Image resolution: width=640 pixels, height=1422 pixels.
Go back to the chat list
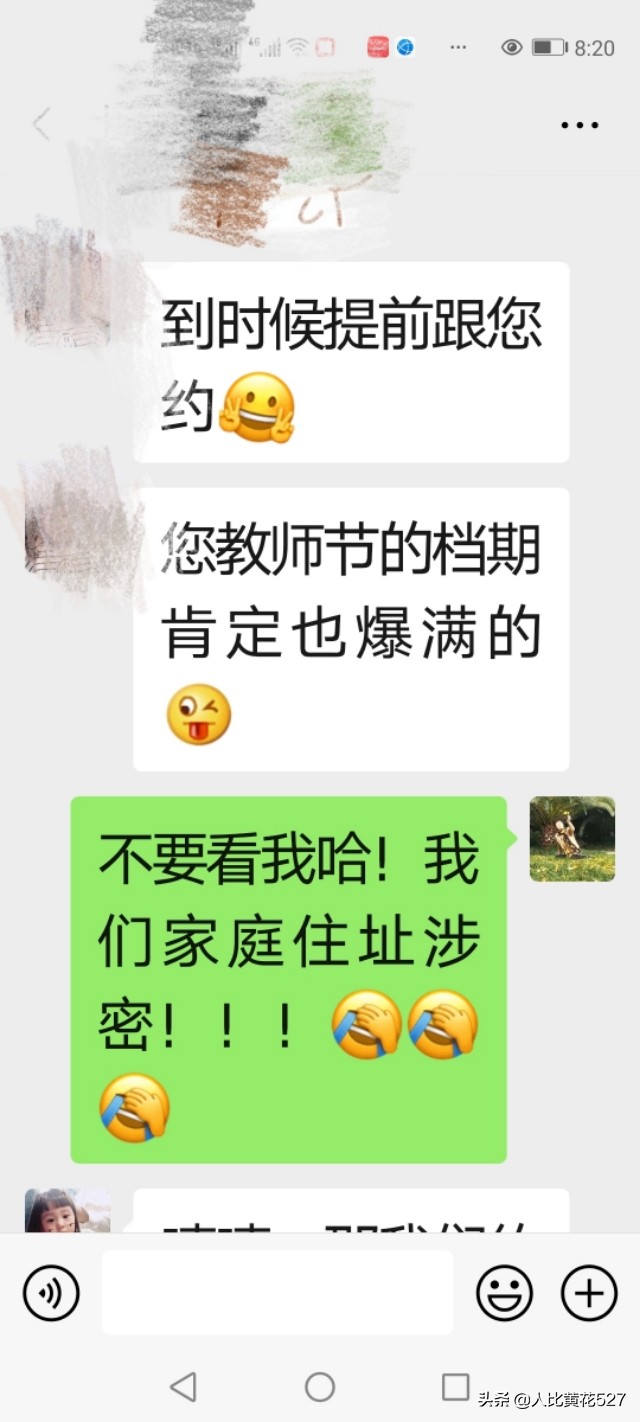pyautogui.click(x=41, y=125)
